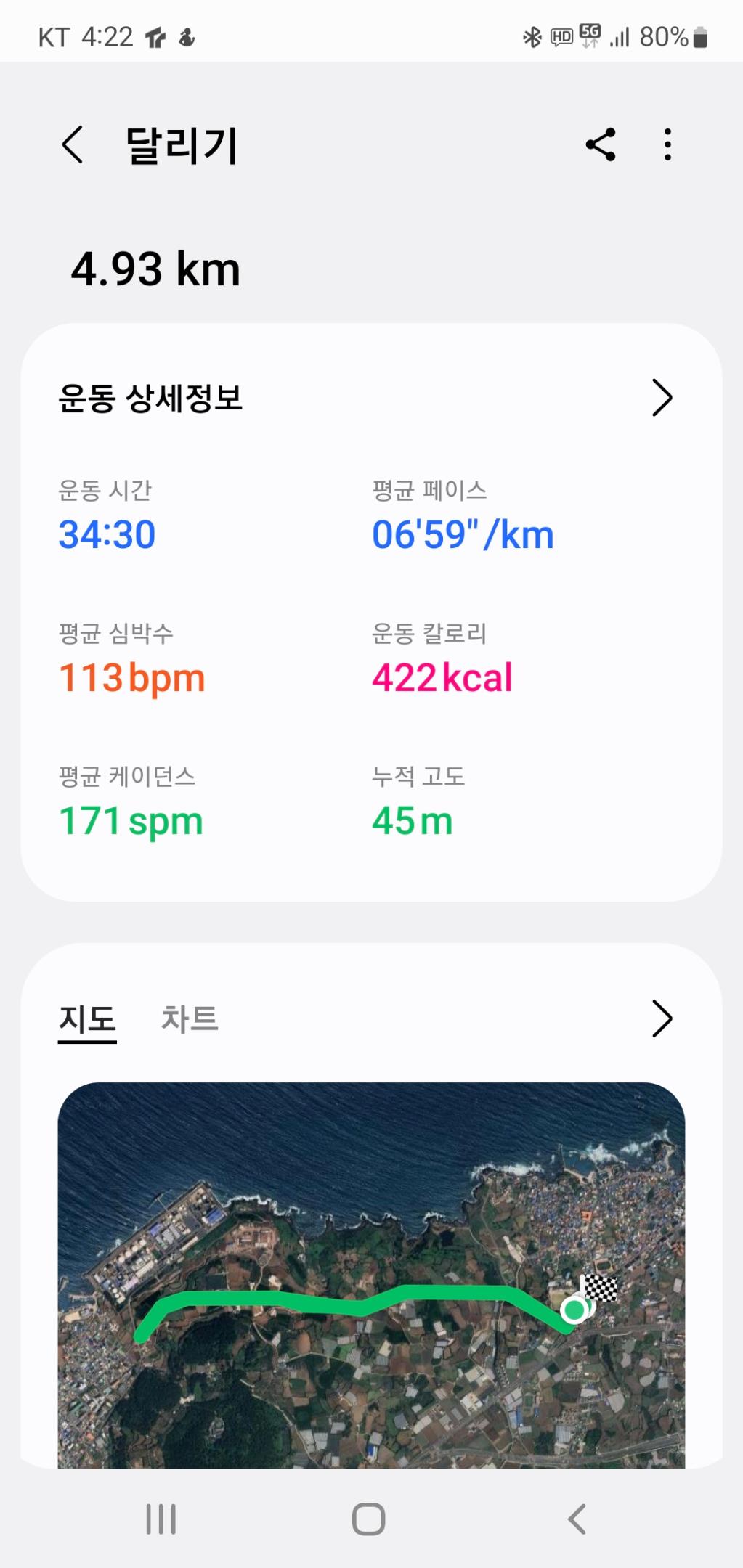
Task: Go back from the 달리기 screen
Action: (x=73, y=144)
